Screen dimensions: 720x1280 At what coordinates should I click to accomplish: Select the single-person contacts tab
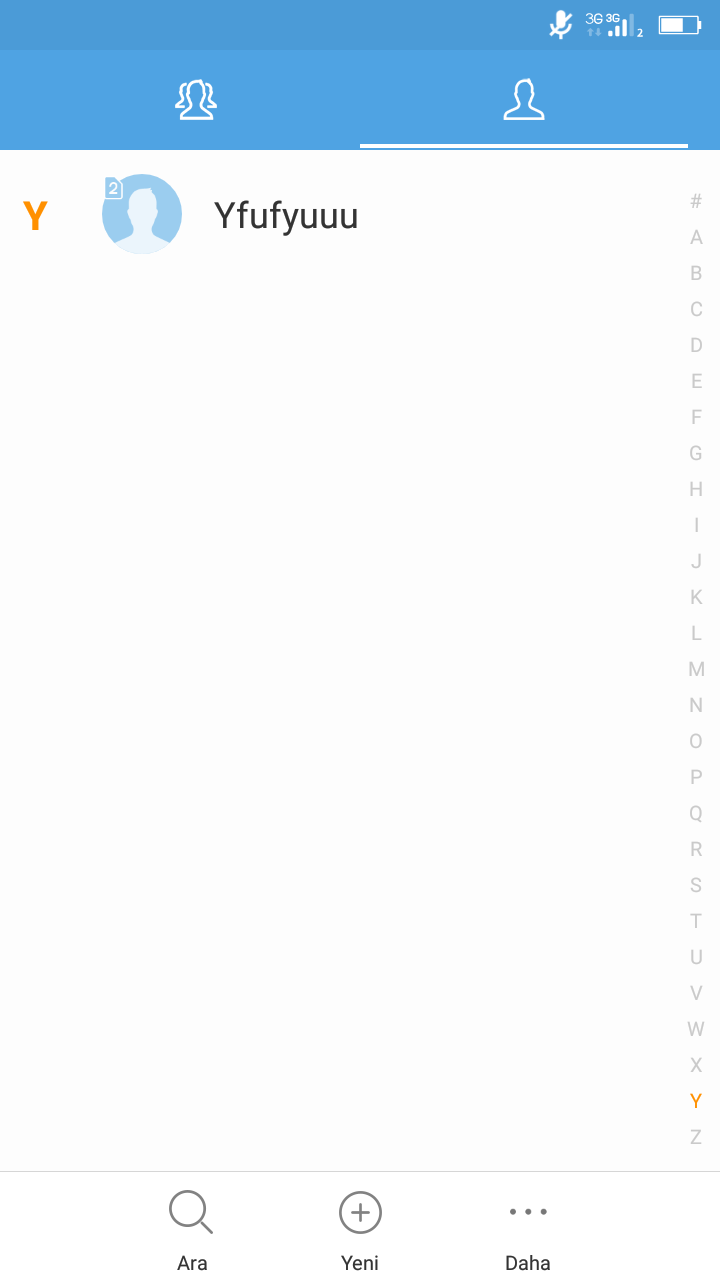[x=524, y=100]
